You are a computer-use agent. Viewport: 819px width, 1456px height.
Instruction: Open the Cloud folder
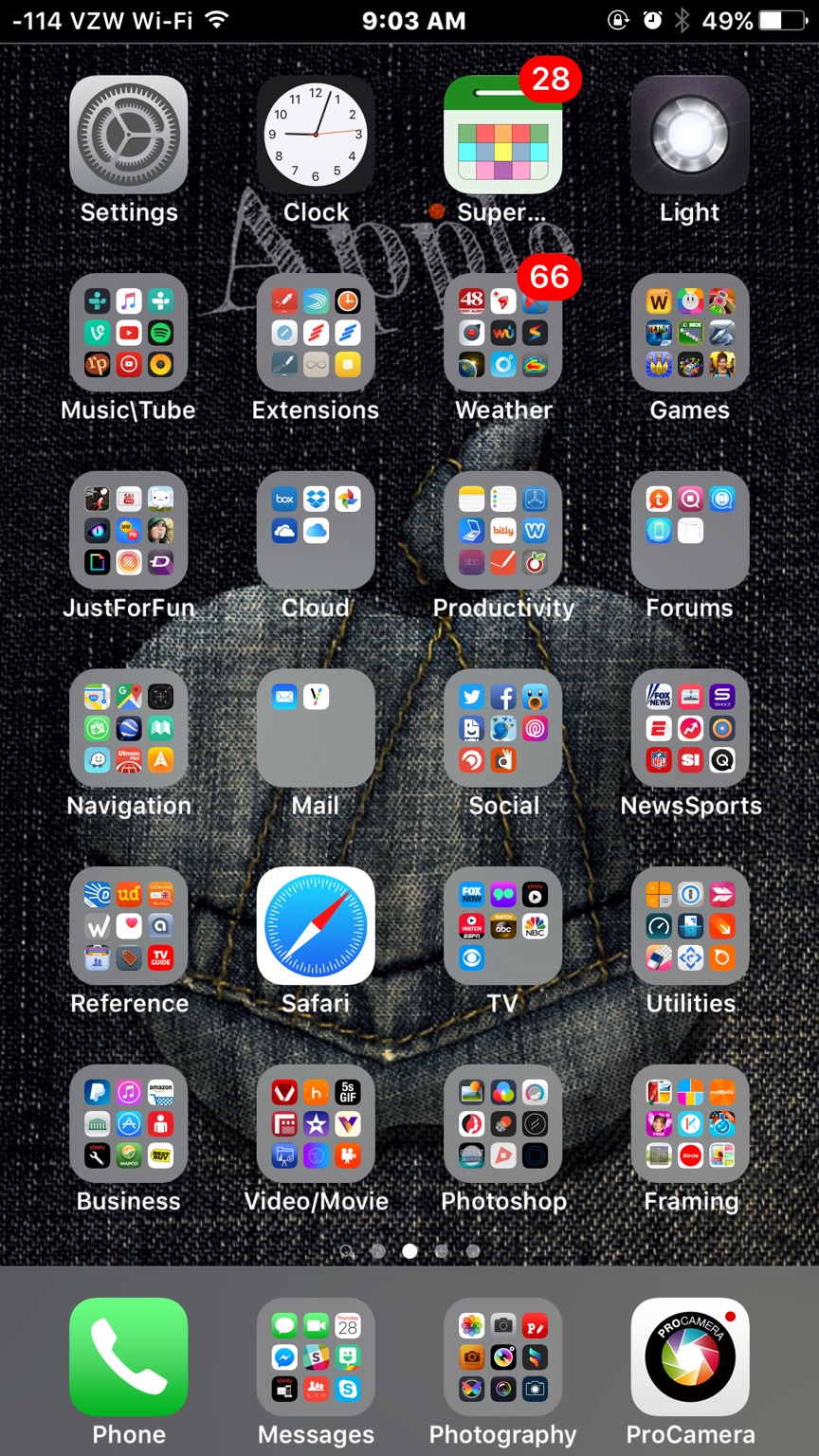pos(316,530)
